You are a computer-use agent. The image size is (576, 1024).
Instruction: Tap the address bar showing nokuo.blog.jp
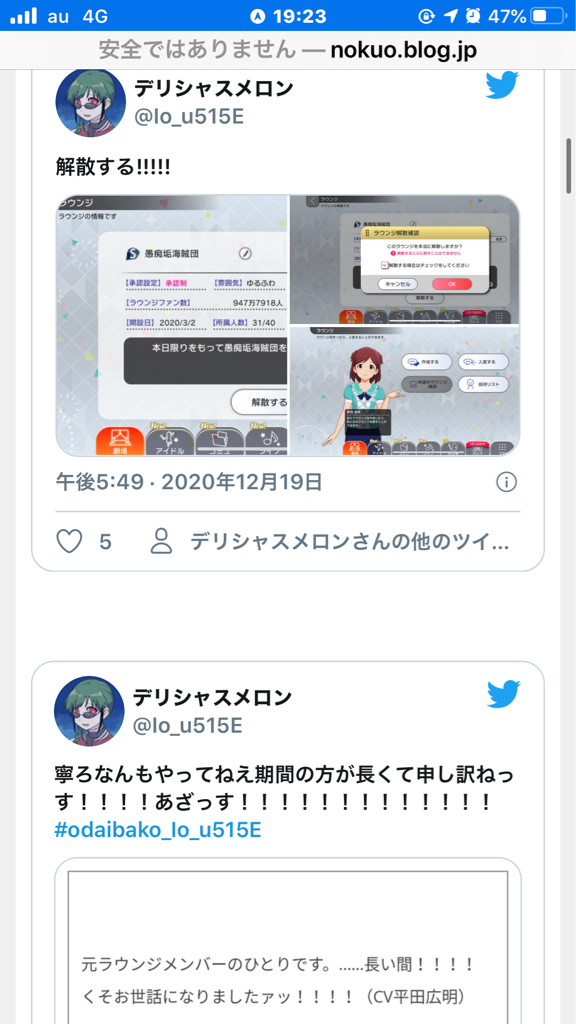click(x=288, y=50)
